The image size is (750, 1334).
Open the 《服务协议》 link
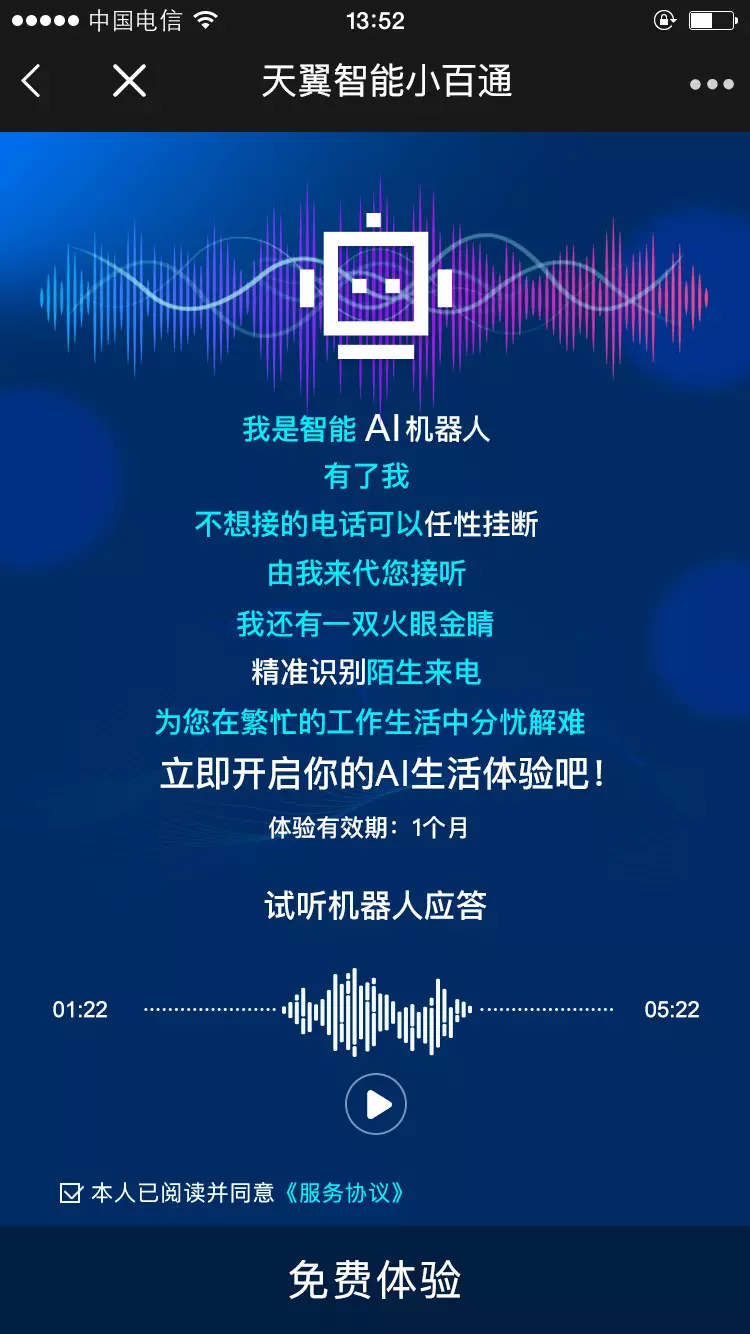click(x=345, y=1192)
